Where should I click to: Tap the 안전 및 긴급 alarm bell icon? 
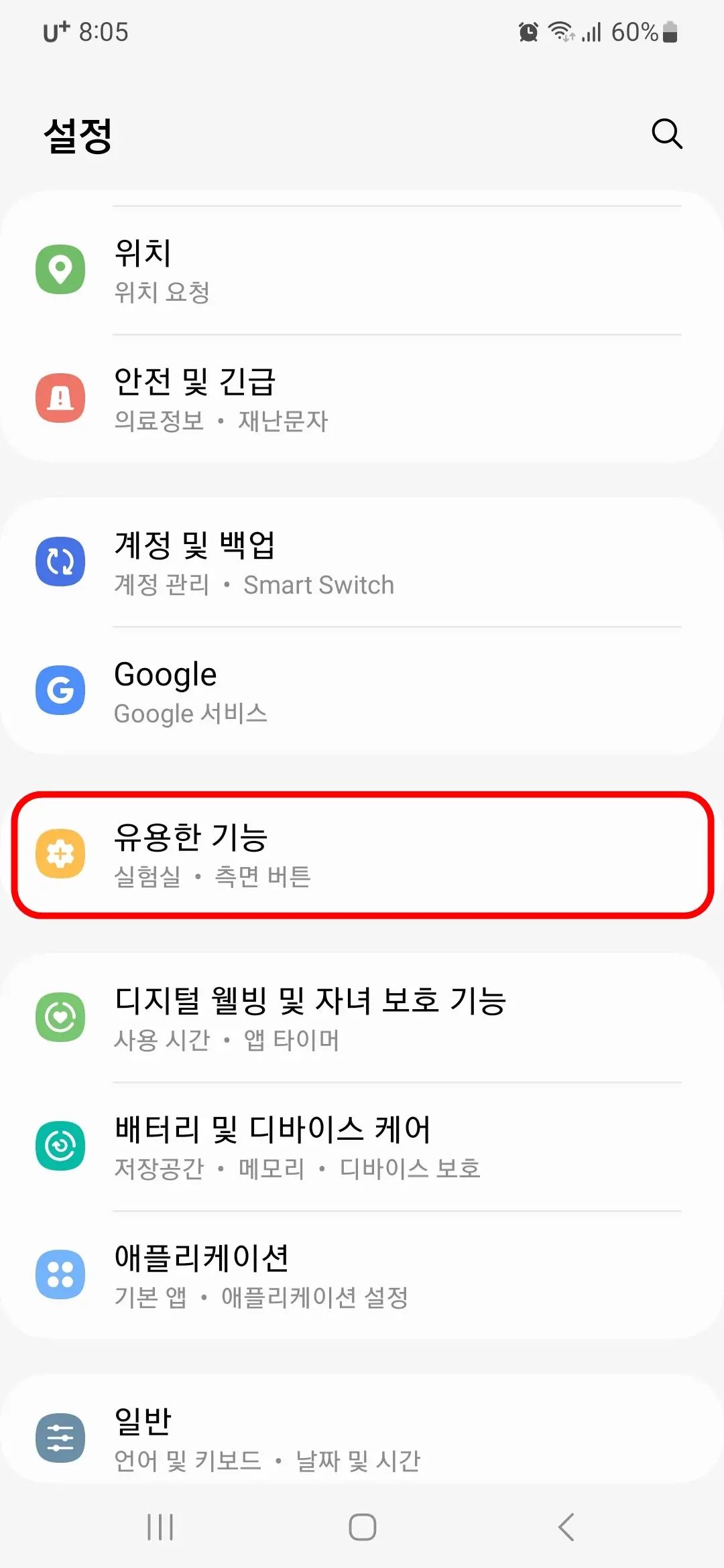click(60, 398)
